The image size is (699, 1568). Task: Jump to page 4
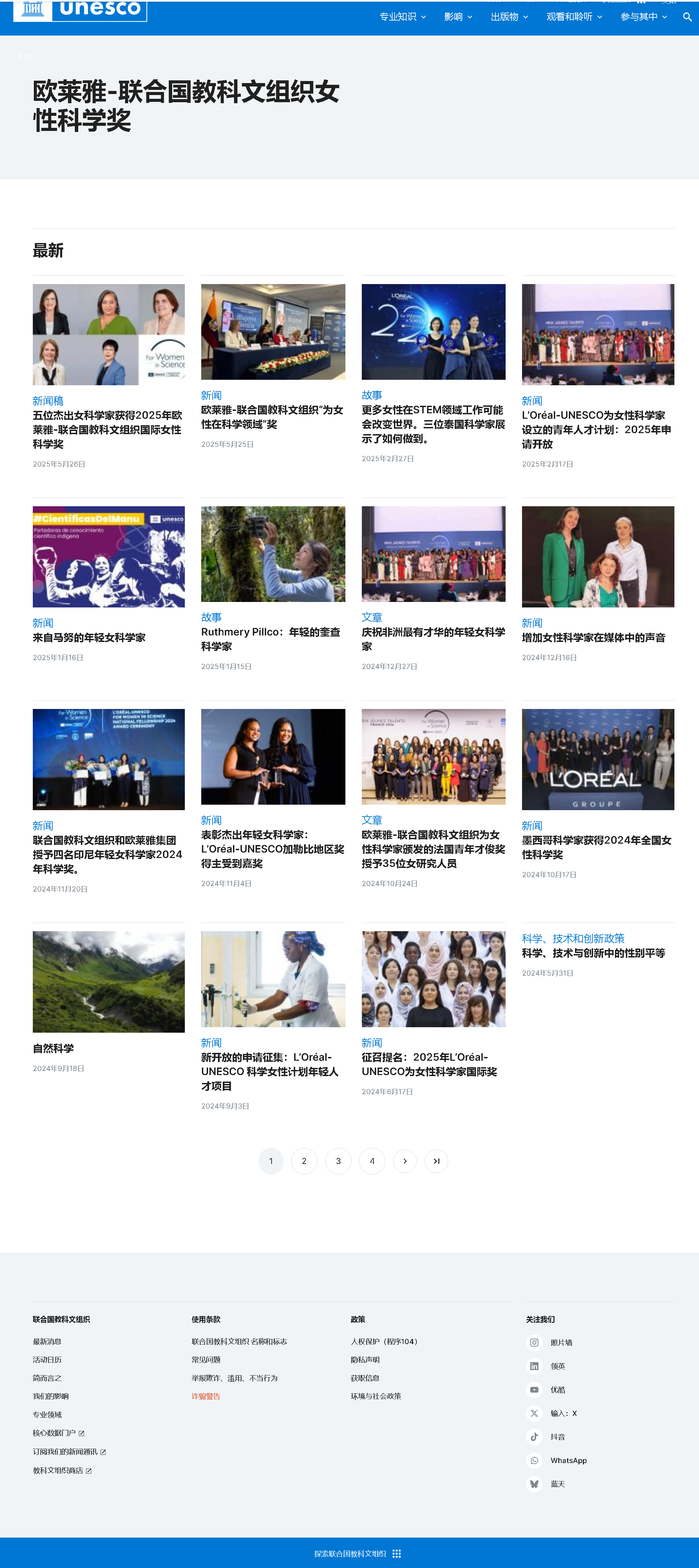372,1161
